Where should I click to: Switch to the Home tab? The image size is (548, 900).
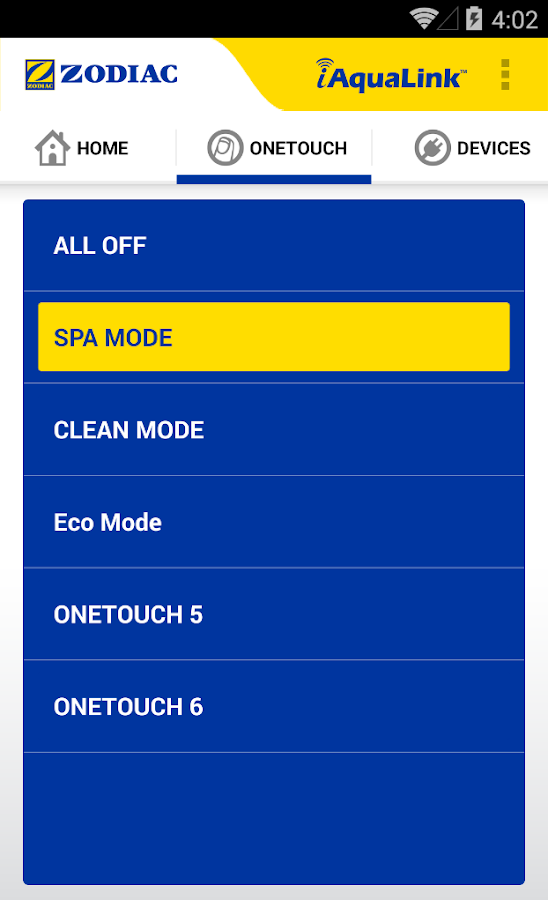pyautogui.click(x=82, y=148)
